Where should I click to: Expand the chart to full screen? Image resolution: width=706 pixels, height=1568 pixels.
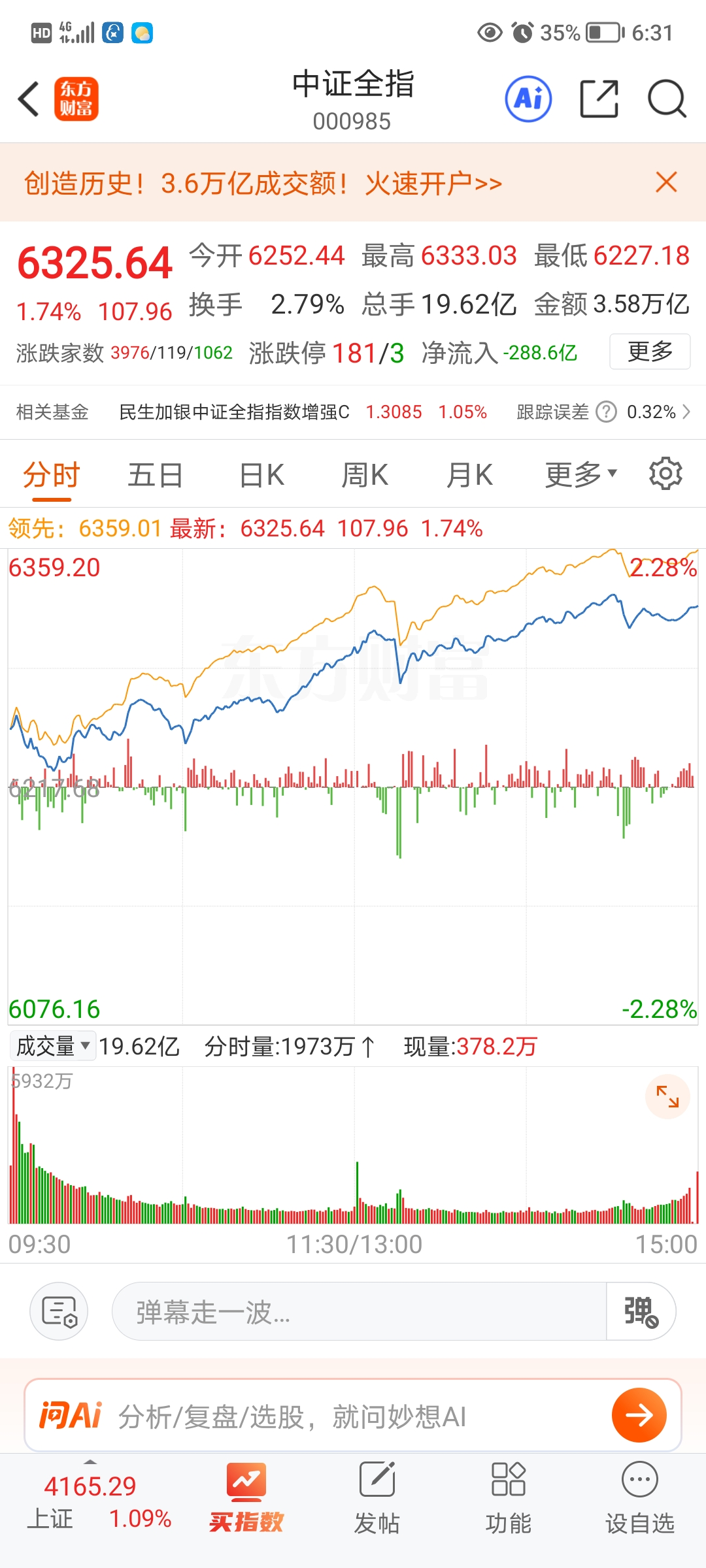tap(667, 1096)
